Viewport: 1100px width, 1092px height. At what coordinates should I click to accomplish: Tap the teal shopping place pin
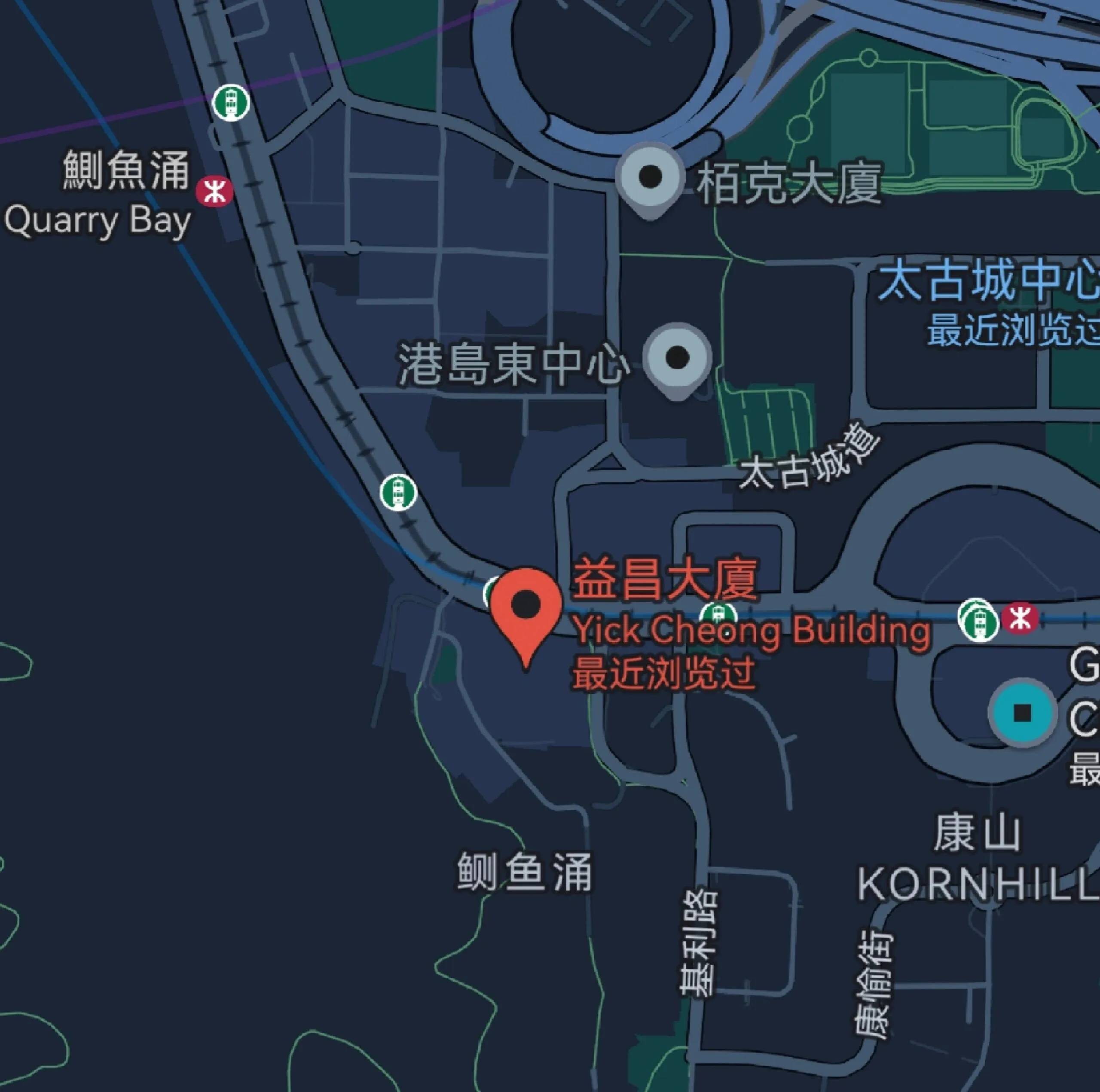click(1023, 713)
